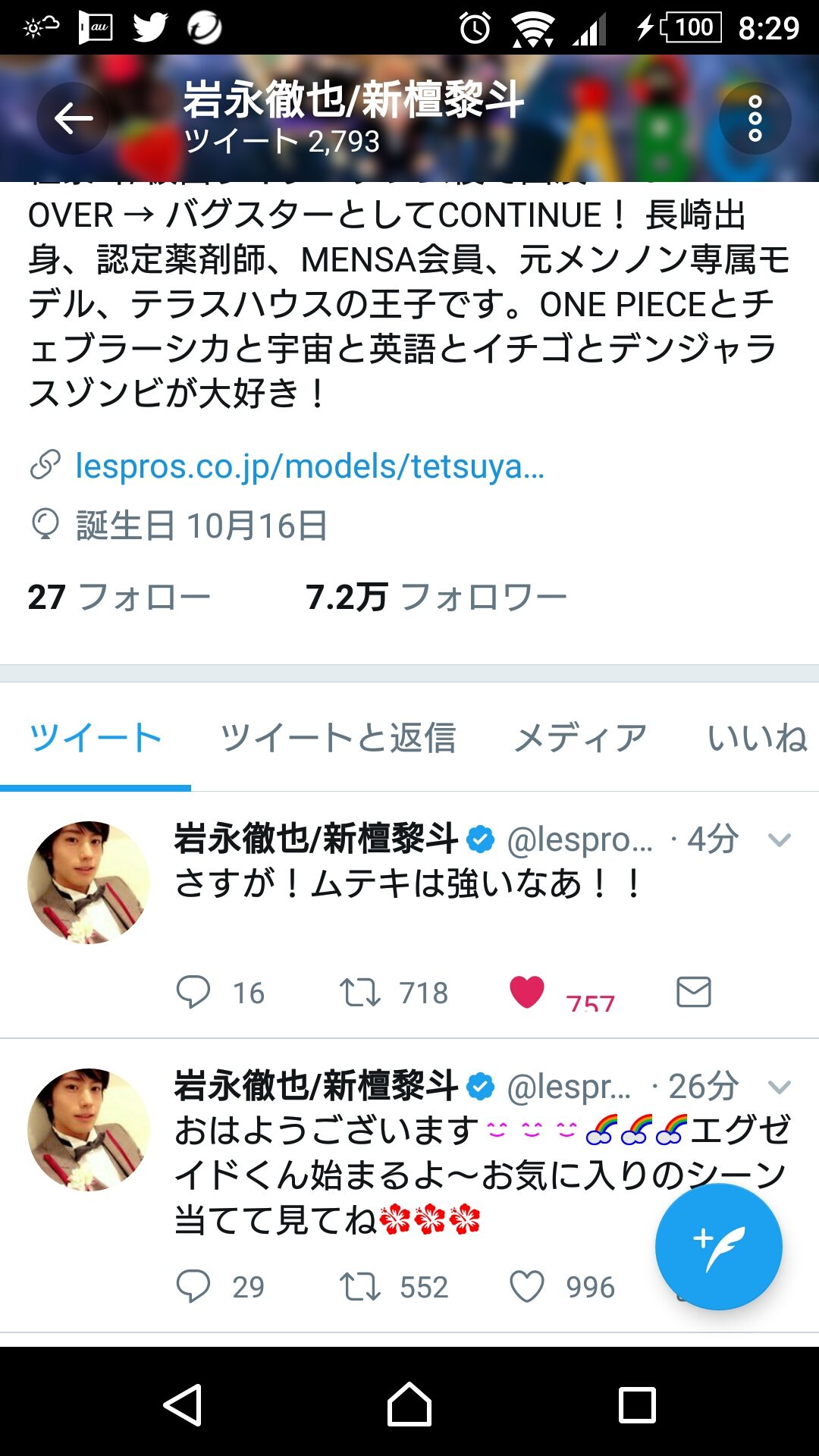This screenshot has width=819, height=1456.
Task: Open the profile overflow menu
Action: (755, 118)
